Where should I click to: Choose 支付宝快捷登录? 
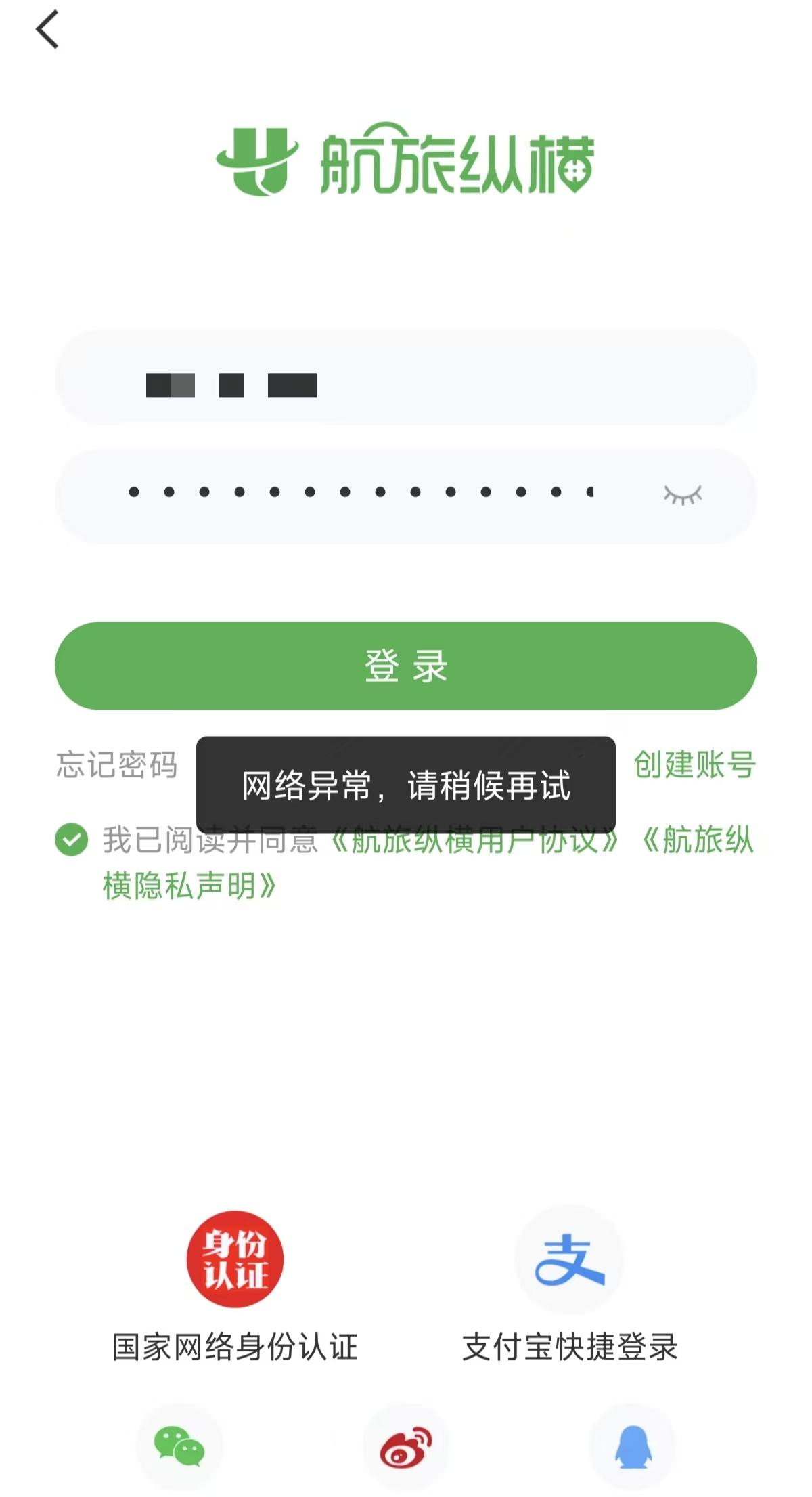[569, 1259]
